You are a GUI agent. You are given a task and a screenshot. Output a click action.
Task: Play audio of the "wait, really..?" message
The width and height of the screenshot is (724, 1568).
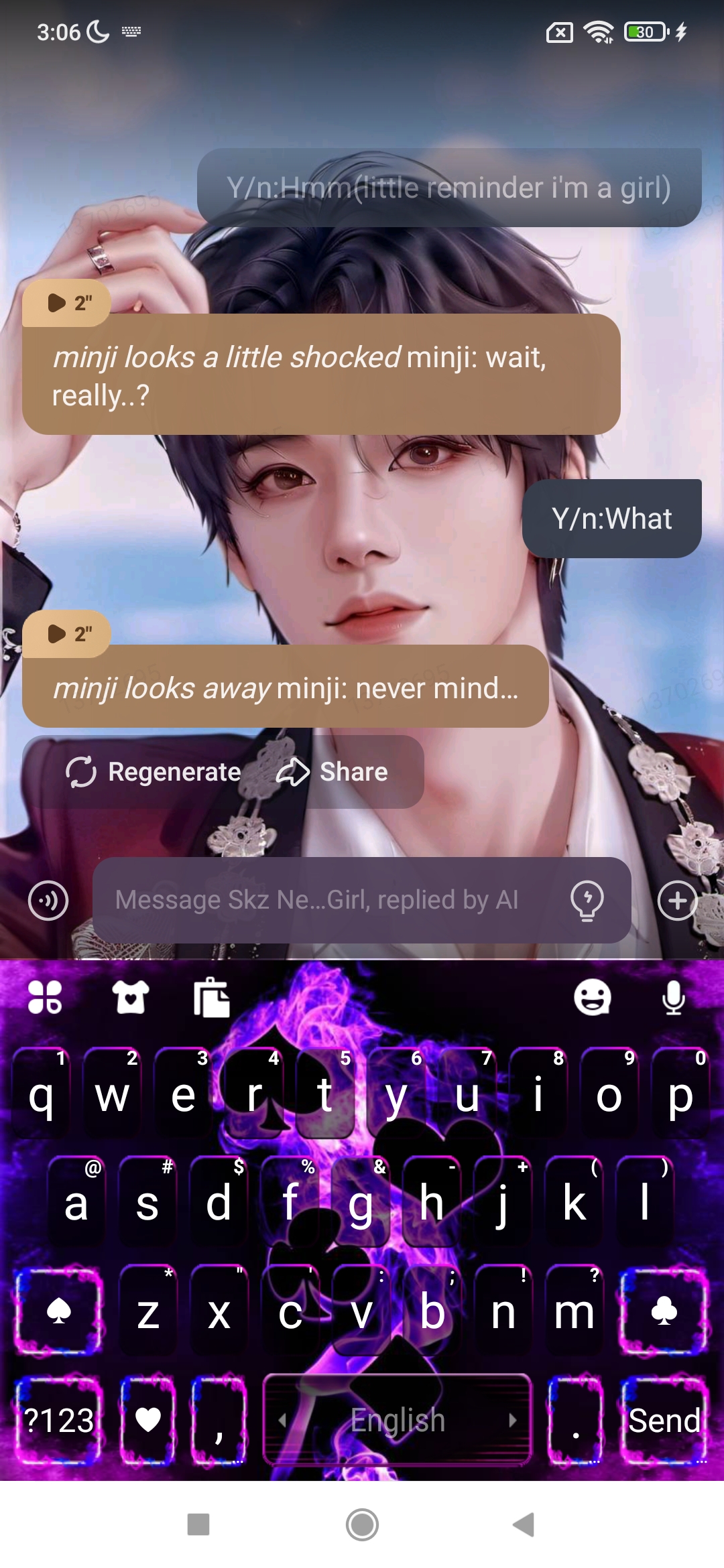67,303
